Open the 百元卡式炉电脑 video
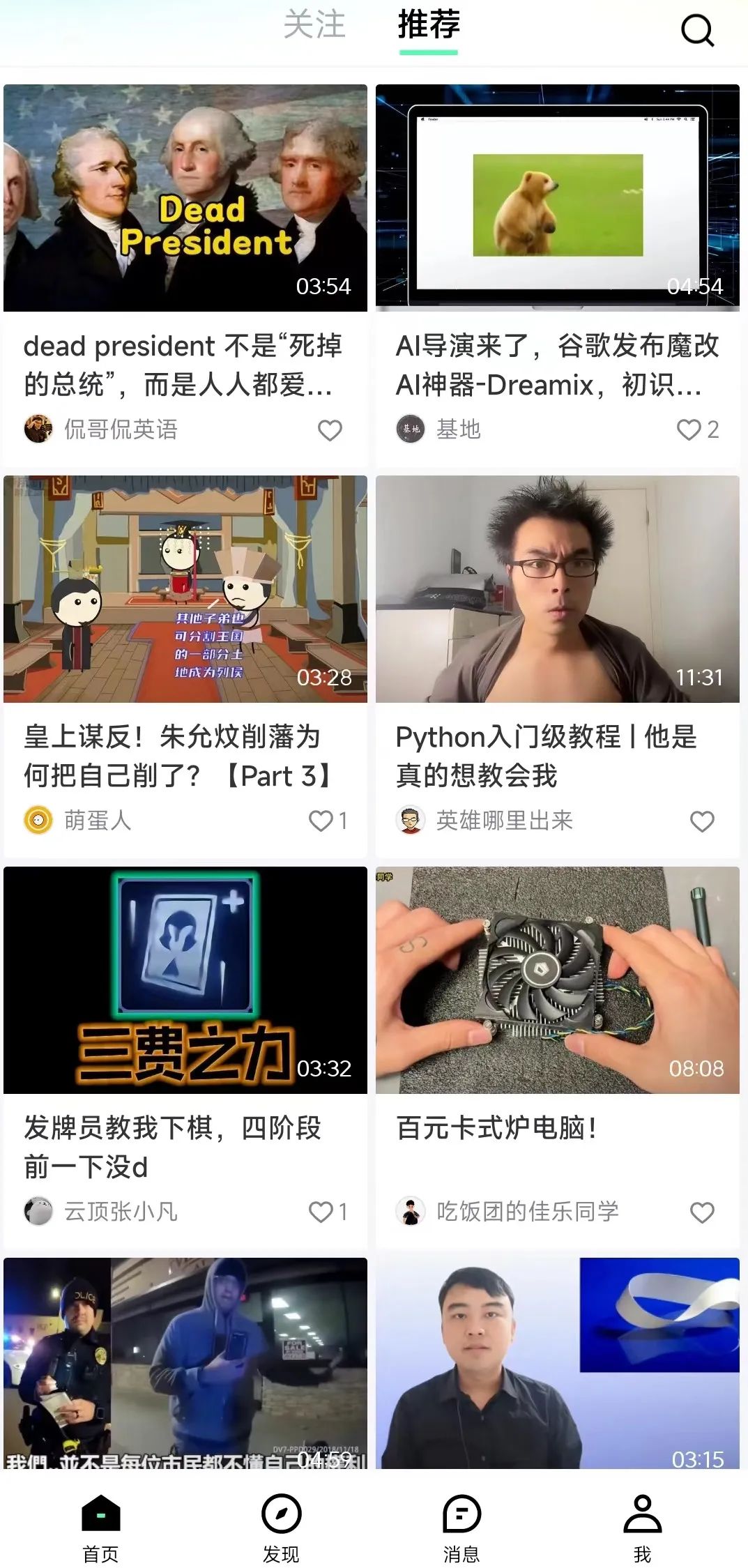This screenshot has height=1568, width=748. tap(558, 980)
